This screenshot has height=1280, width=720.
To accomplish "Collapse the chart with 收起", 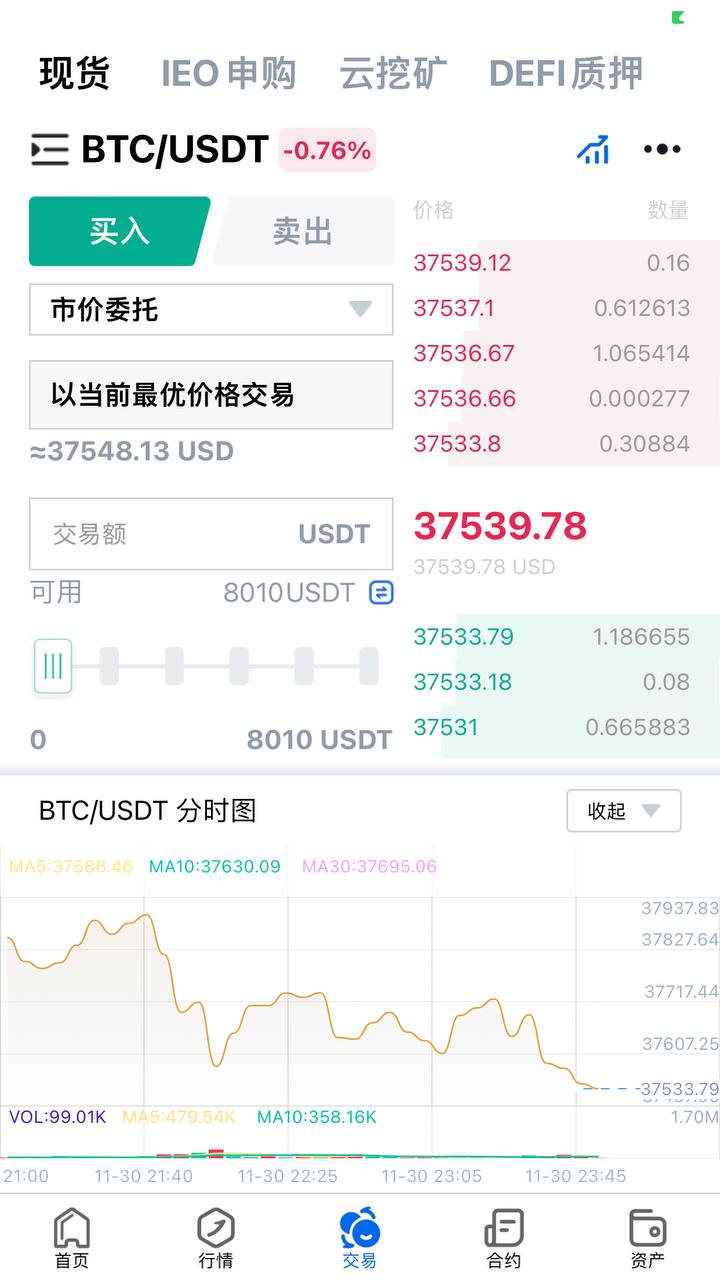I will [x=623, y=811].
